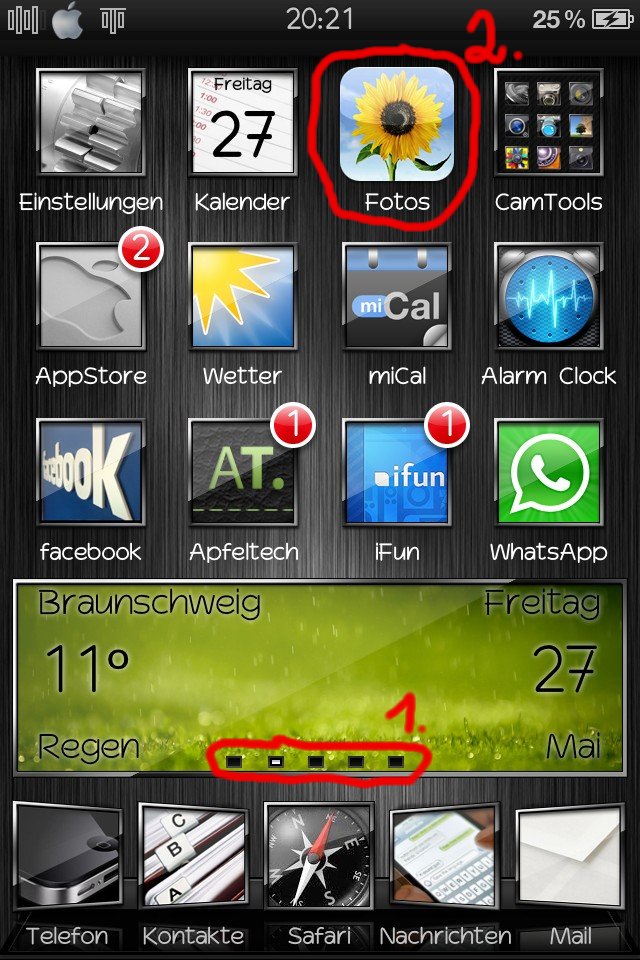Launch miCal calendar app
The height and width of the screenshot is (960, 640).
click(x=397, y=297)
